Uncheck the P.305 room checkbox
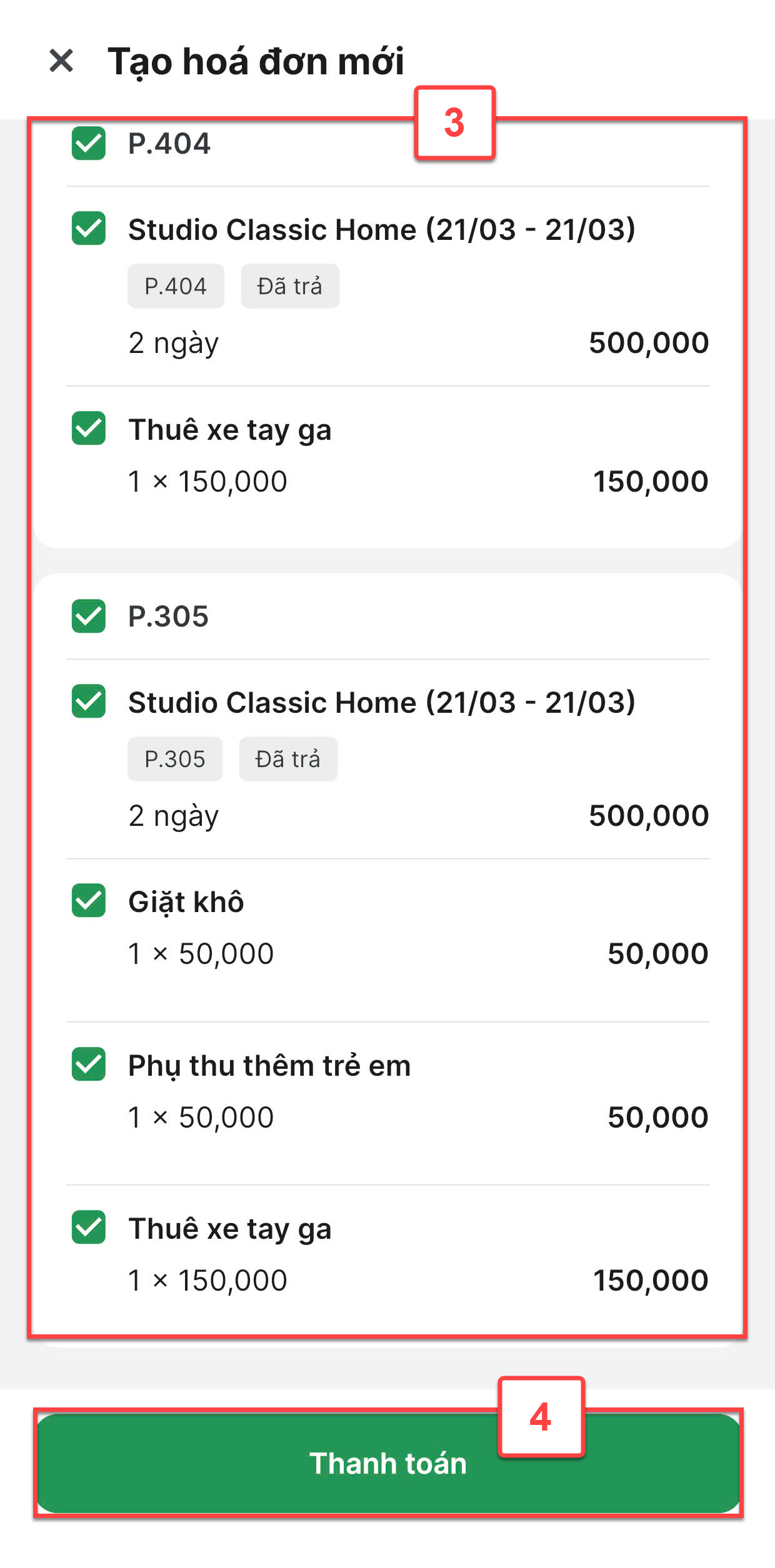 pos(89,617)
